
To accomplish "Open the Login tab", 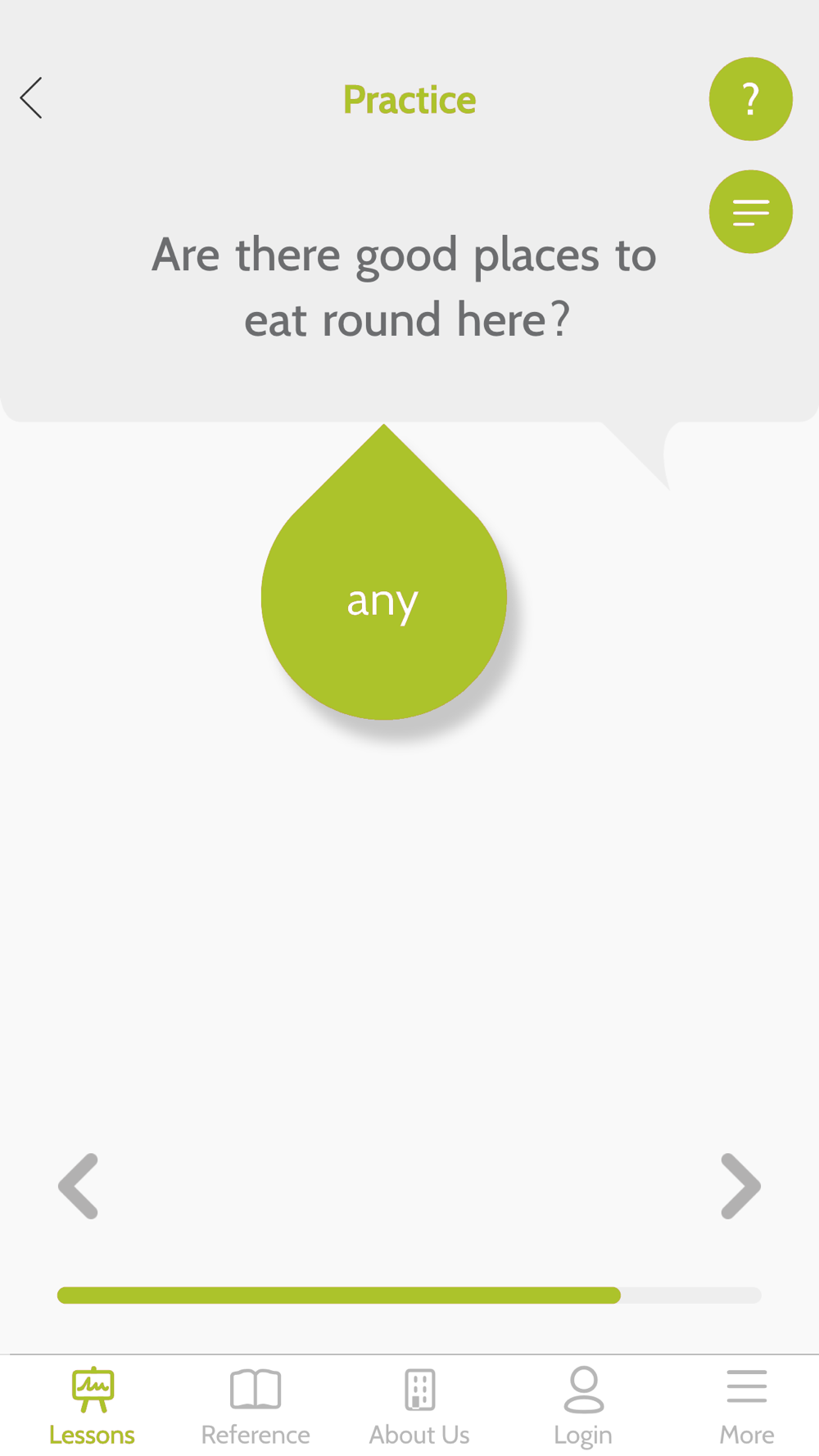I will [x=583, y=1406].
